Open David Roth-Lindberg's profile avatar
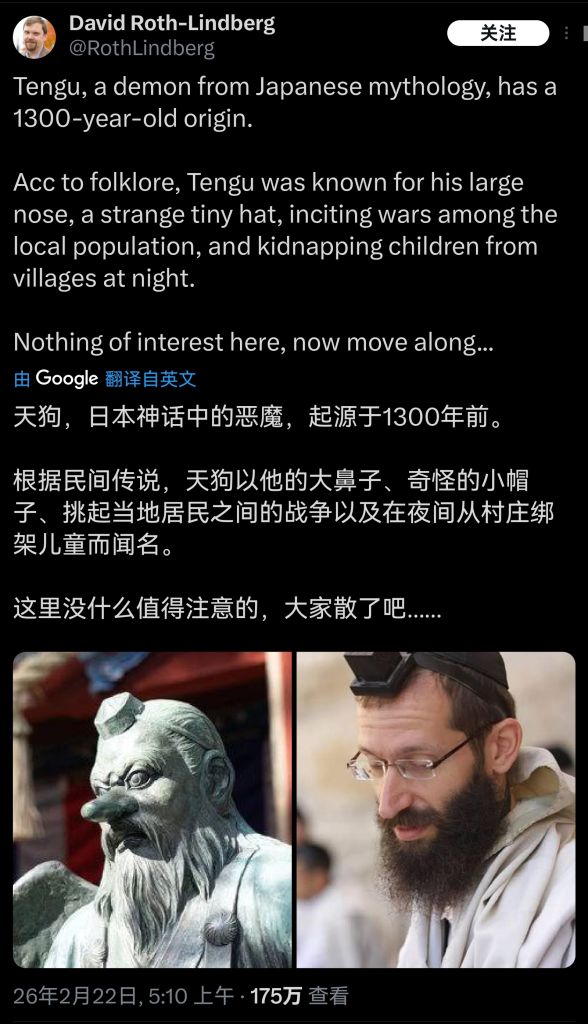 point(34,37)
